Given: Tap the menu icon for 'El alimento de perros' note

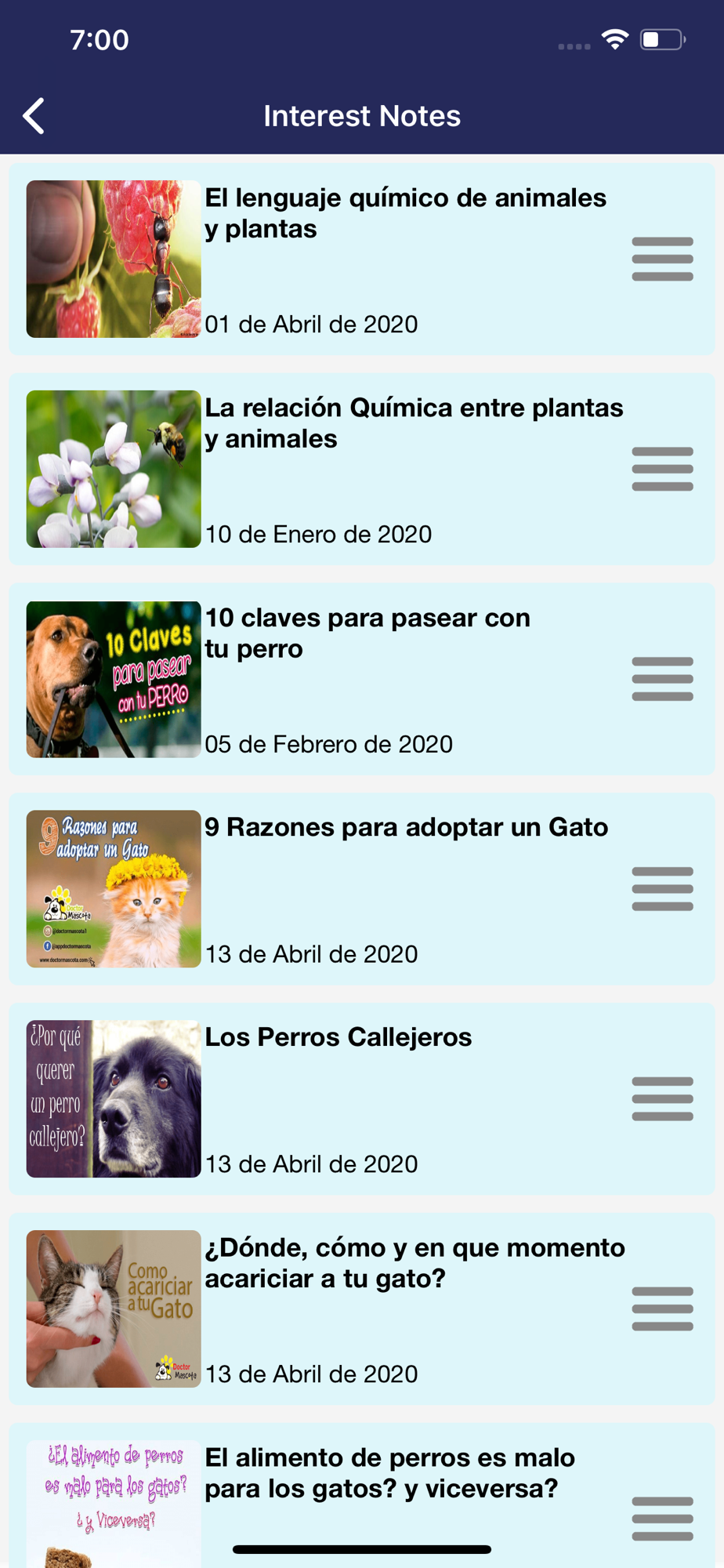Looking at the screenshot, I should 662,1519.
